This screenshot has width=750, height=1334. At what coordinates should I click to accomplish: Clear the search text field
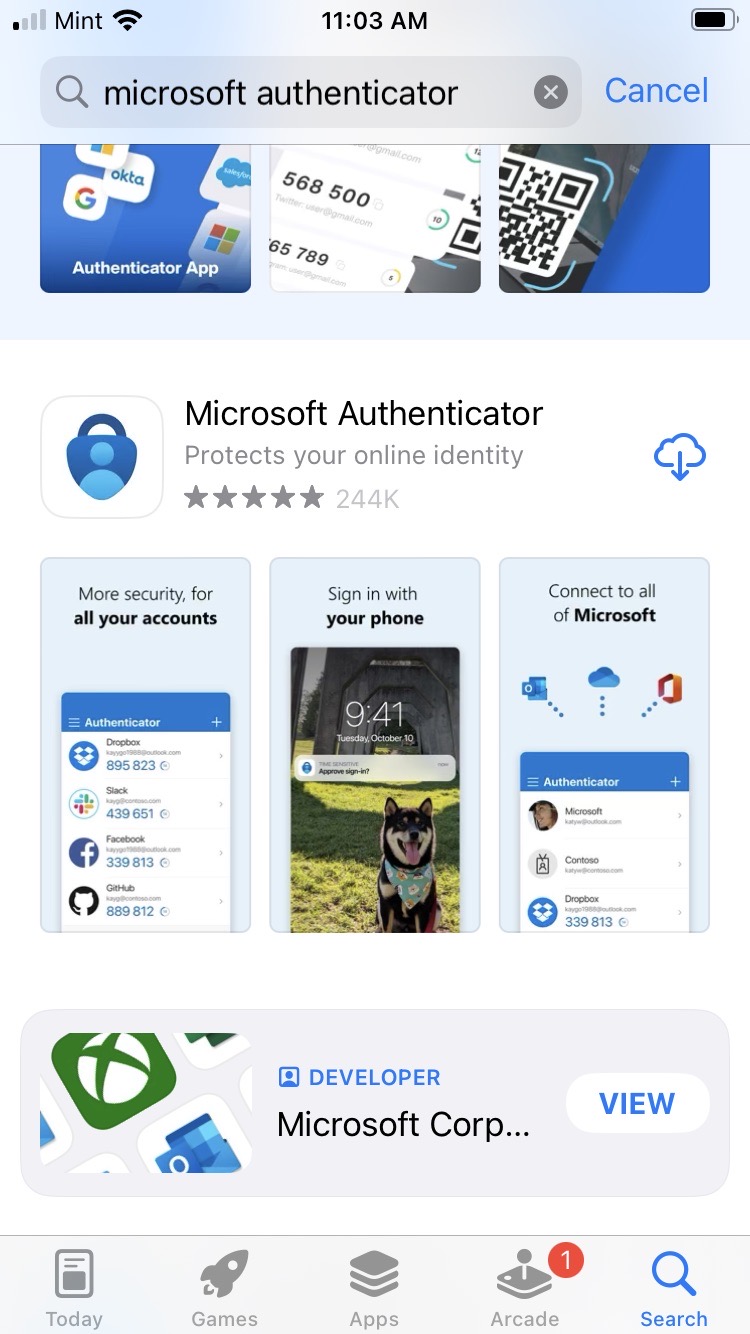click(550, 93)
